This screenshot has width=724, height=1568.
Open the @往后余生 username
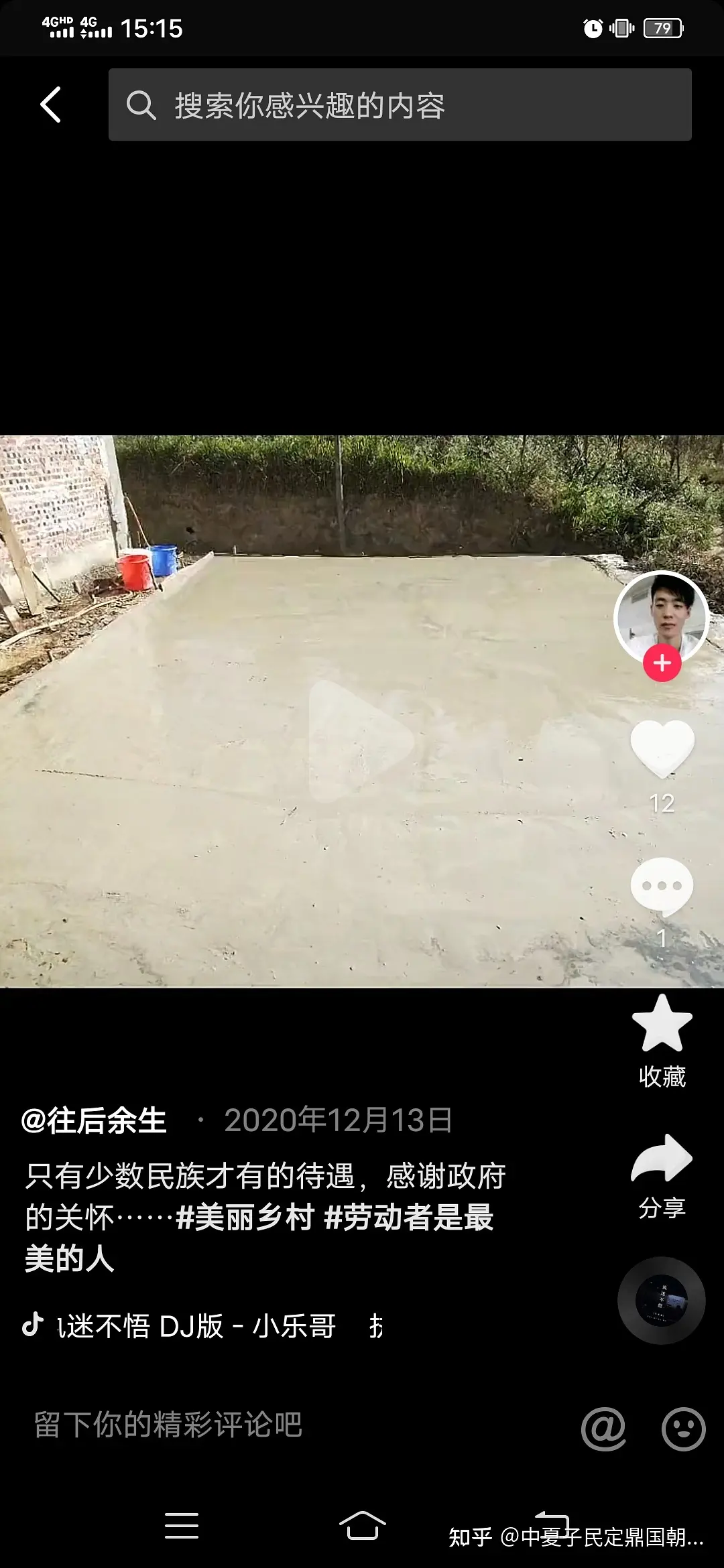tap(94, 1120)
